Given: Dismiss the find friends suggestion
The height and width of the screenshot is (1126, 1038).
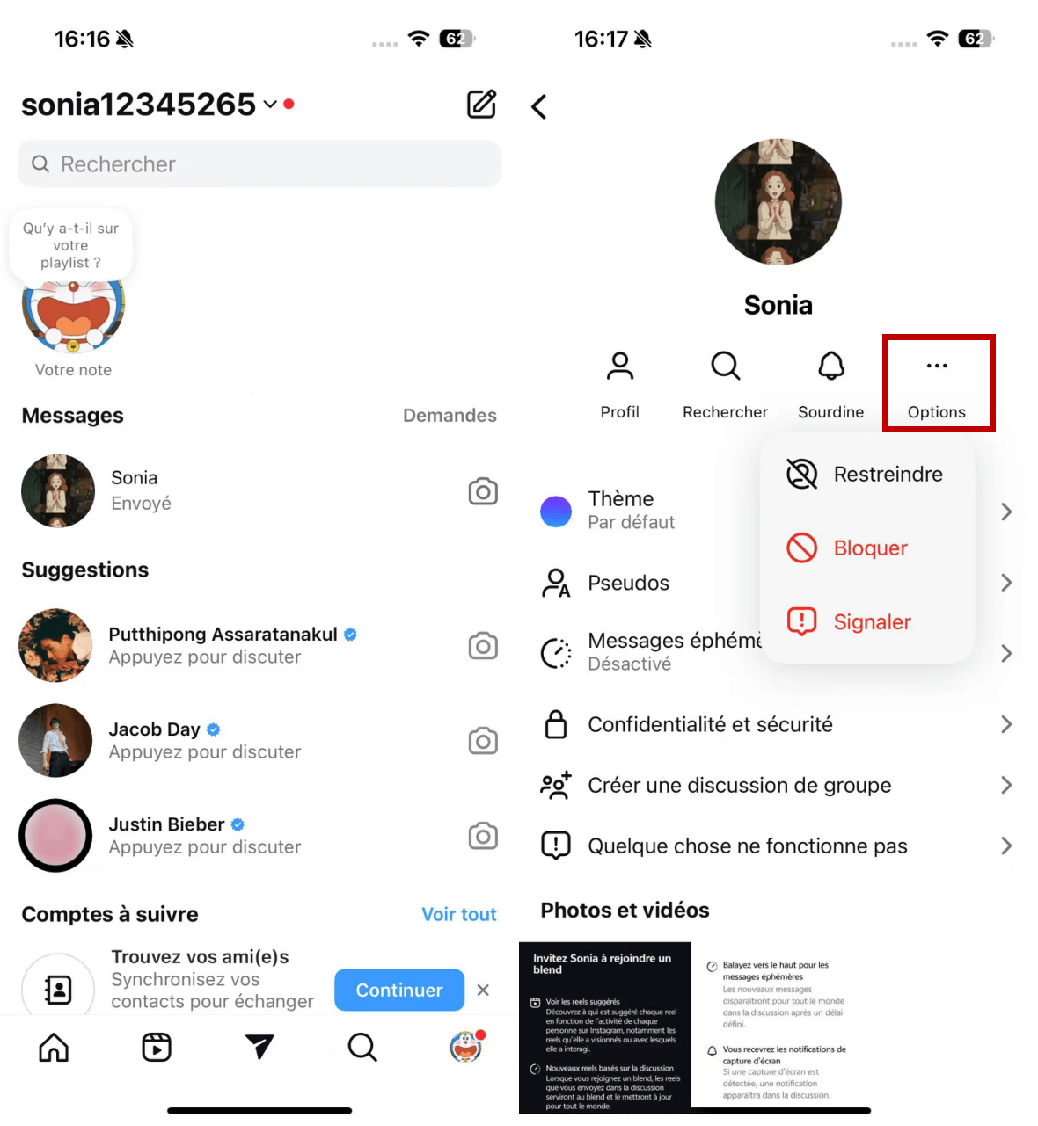Looking at the screenshot, I should coord(483,990).
